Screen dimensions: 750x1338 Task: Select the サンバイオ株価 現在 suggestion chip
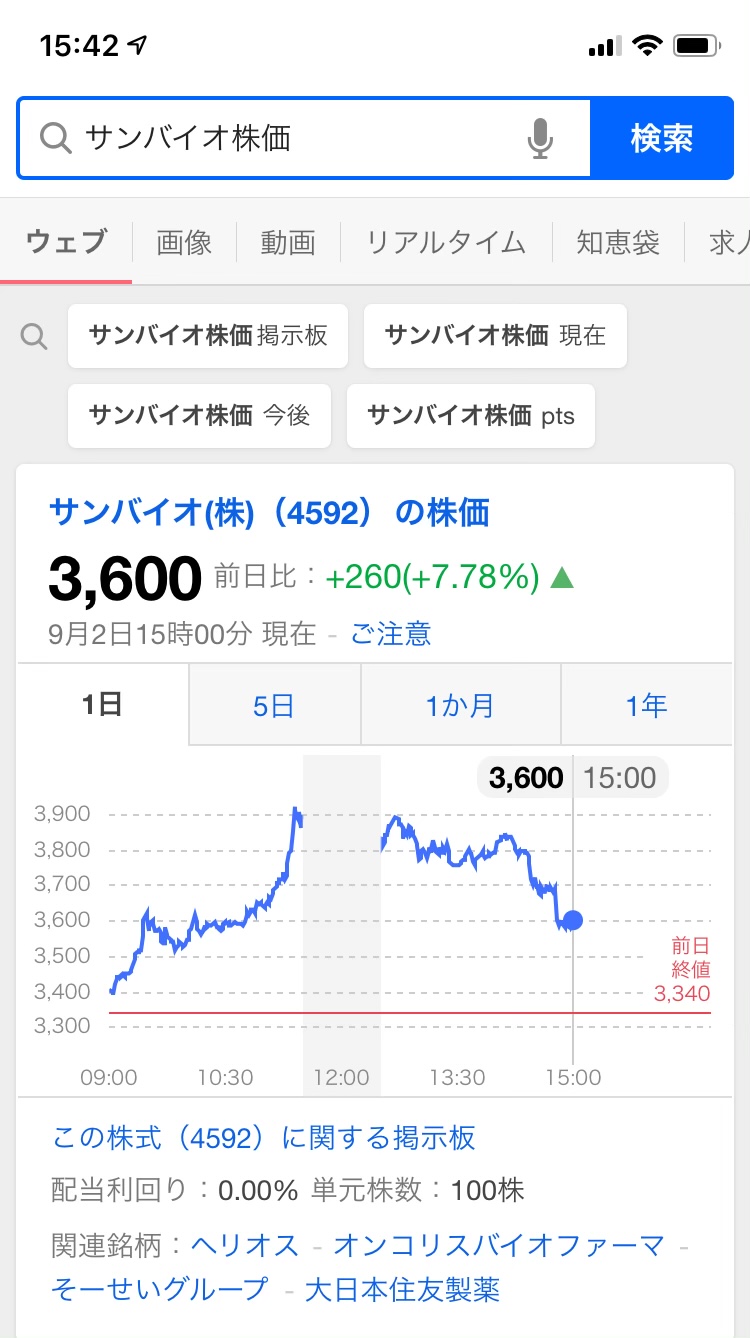click(495, 336)
